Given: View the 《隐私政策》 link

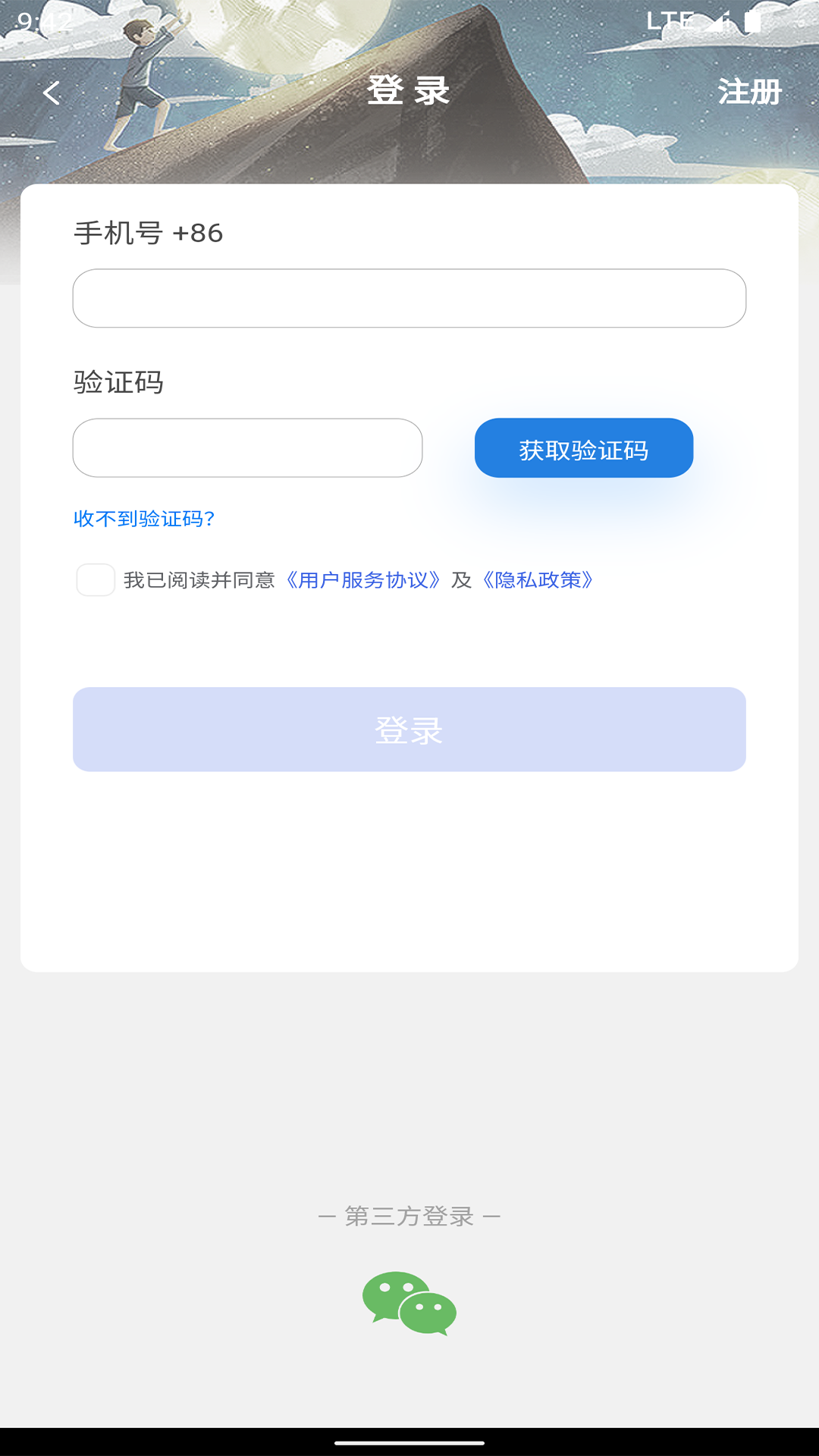Looking at the screenshot, I should tap(538, 580).
